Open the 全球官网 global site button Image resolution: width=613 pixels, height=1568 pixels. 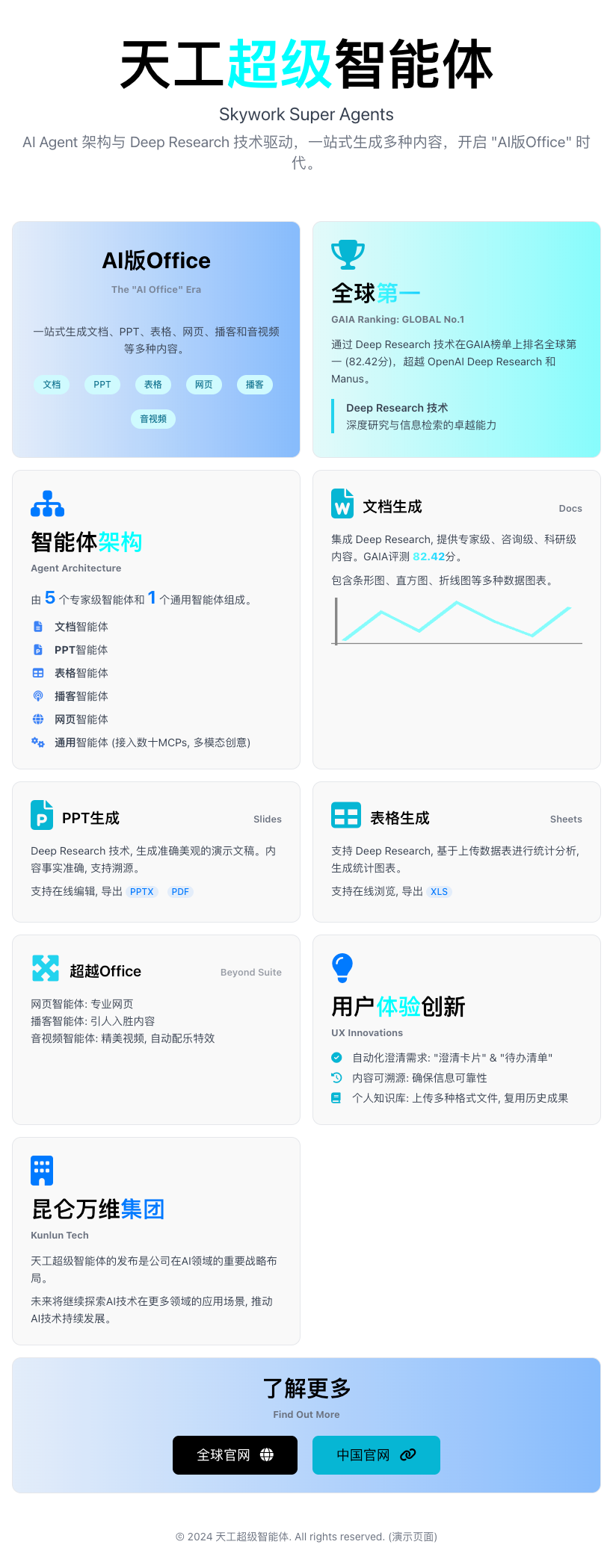click(x=235, y=1454)
